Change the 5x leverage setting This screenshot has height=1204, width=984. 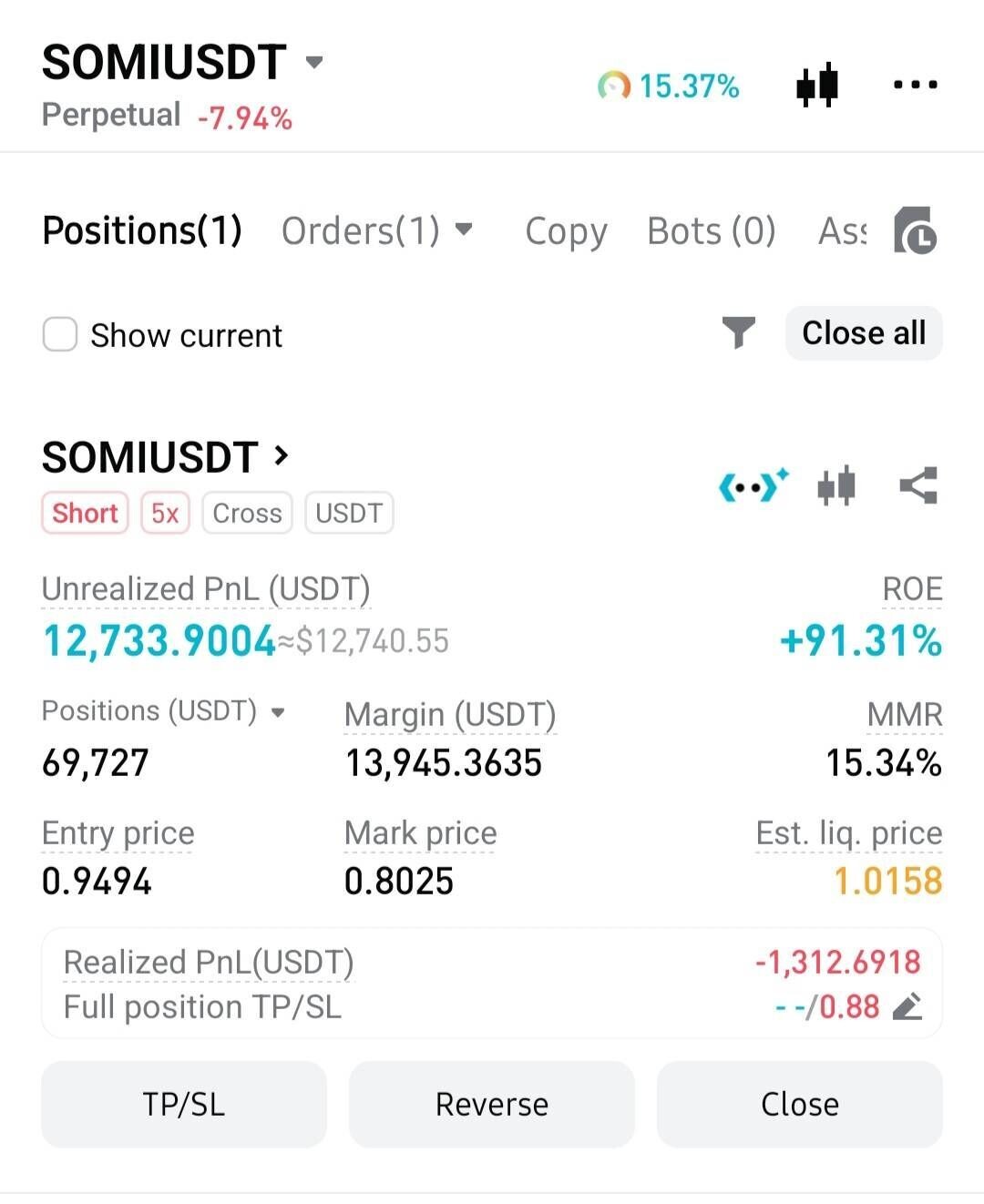coord(165,514)
